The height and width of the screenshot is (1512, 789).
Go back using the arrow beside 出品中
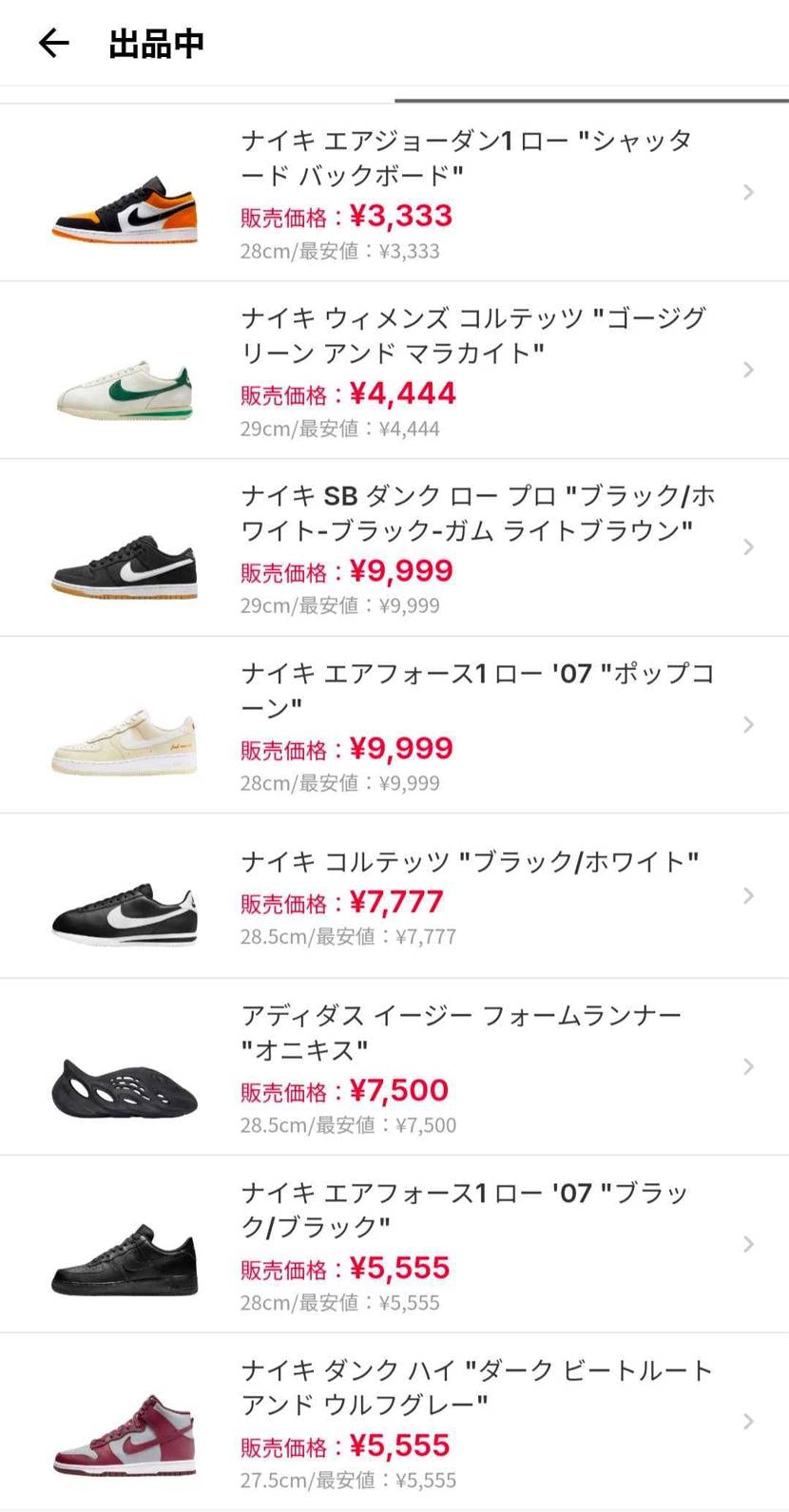click(x=54, y=44)
